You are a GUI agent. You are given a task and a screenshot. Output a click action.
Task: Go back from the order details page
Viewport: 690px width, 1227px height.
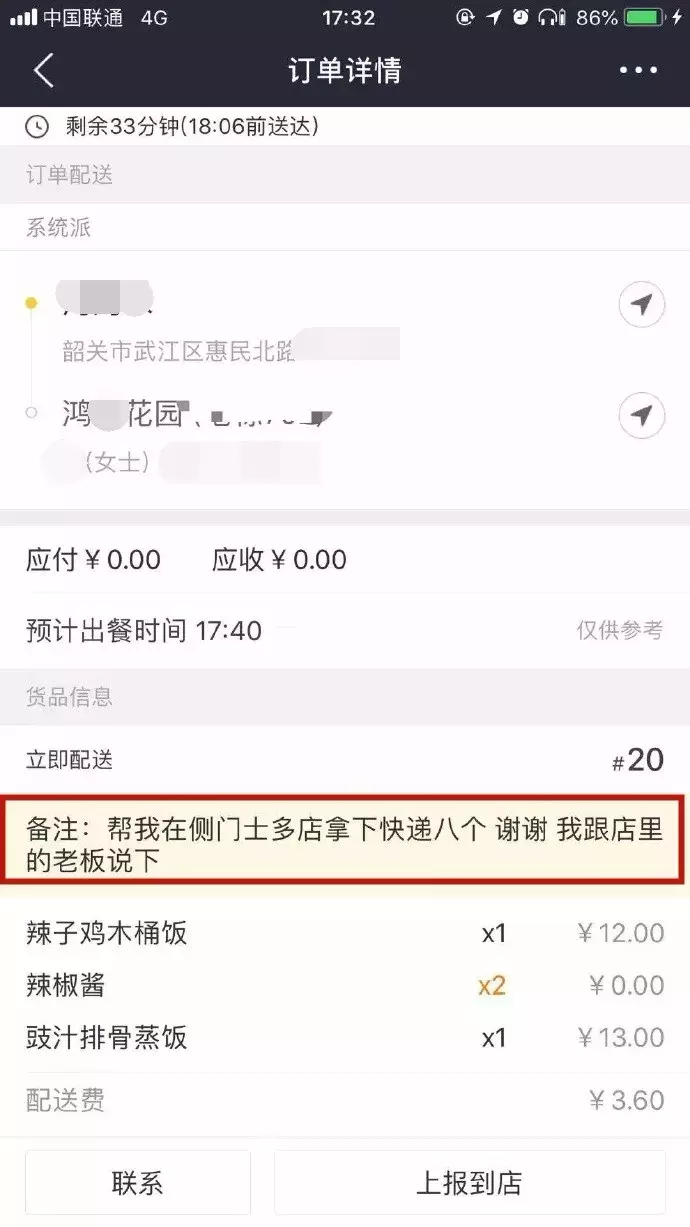[43, 71]
